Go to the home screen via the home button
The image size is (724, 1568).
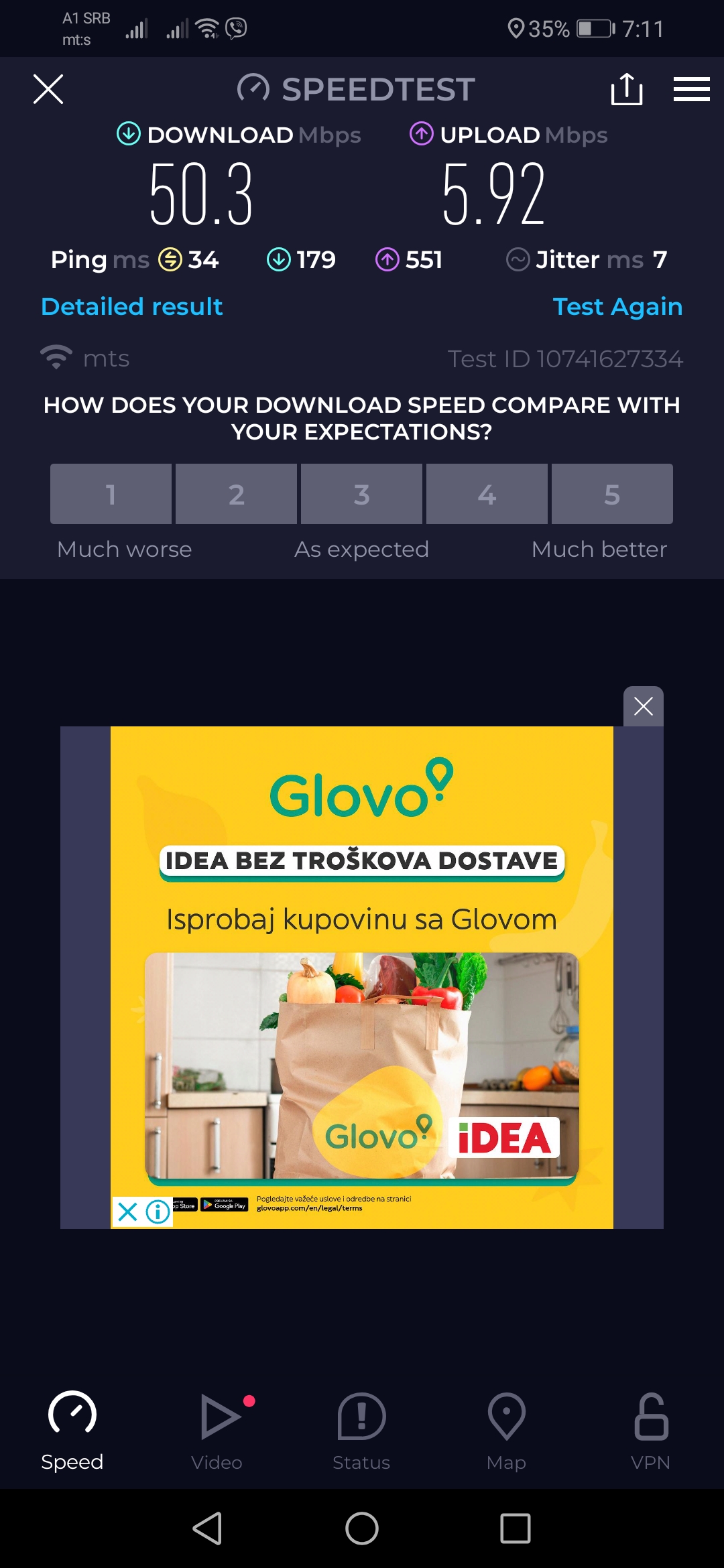coord(362,1528)
